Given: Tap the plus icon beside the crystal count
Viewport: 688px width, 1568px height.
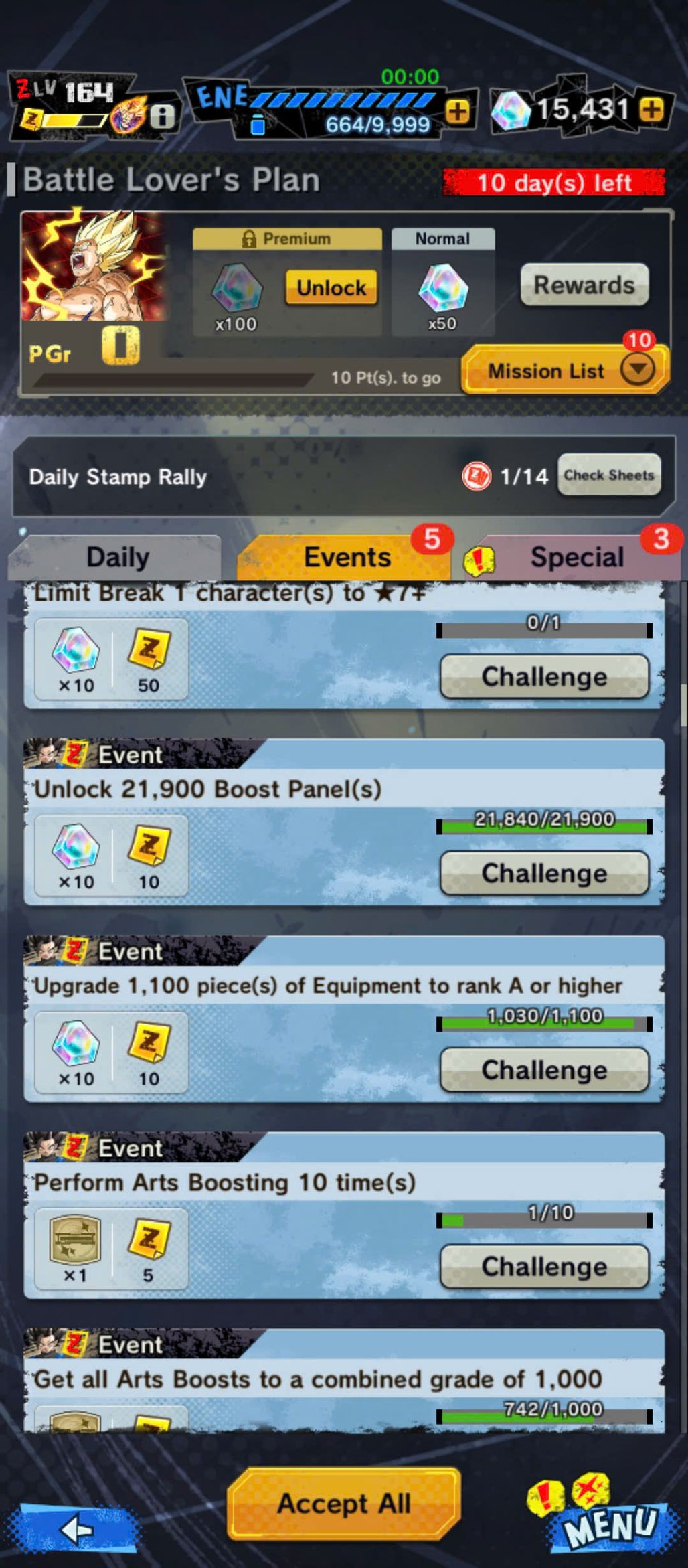Looking at the screenshot, I should pos(651,110).
